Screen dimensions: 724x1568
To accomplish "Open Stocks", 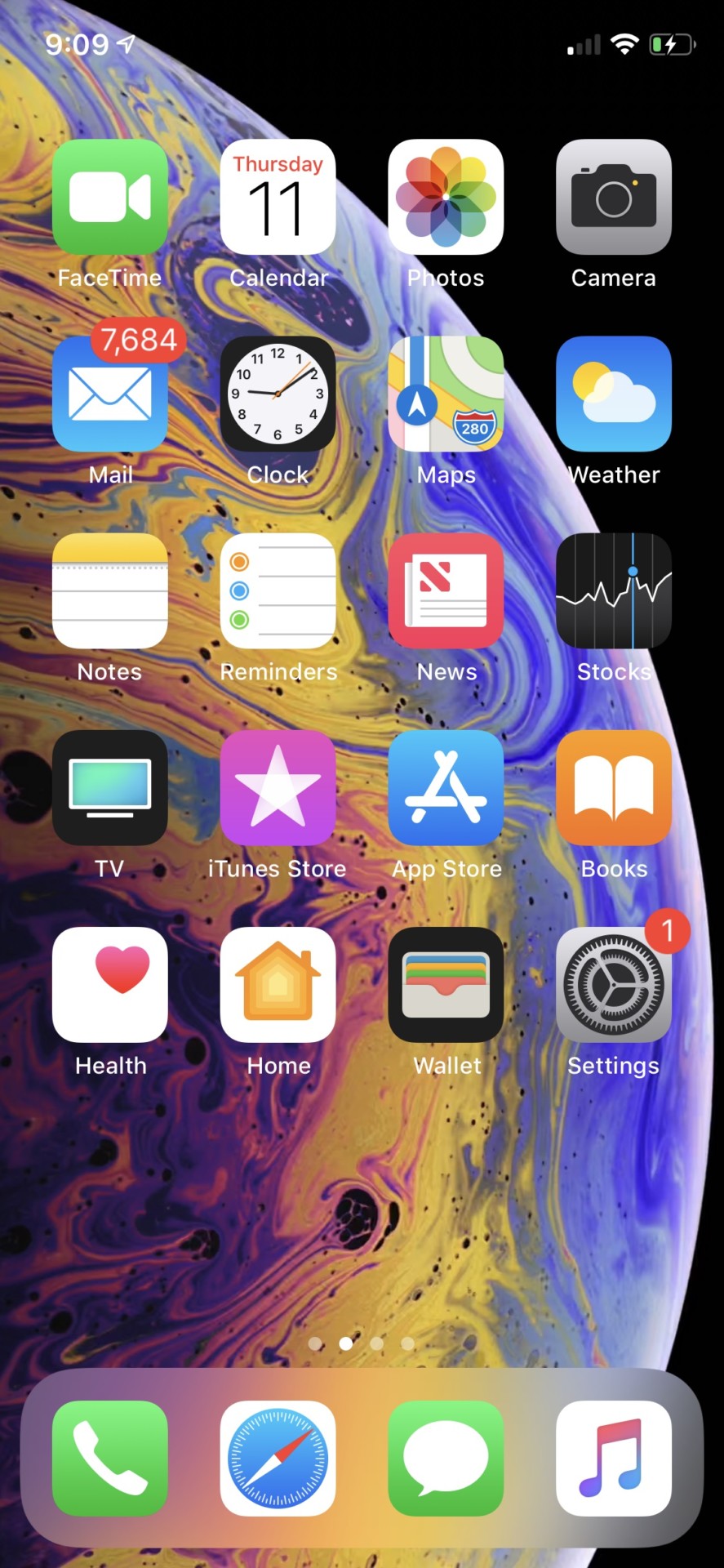I will point(614,590).
